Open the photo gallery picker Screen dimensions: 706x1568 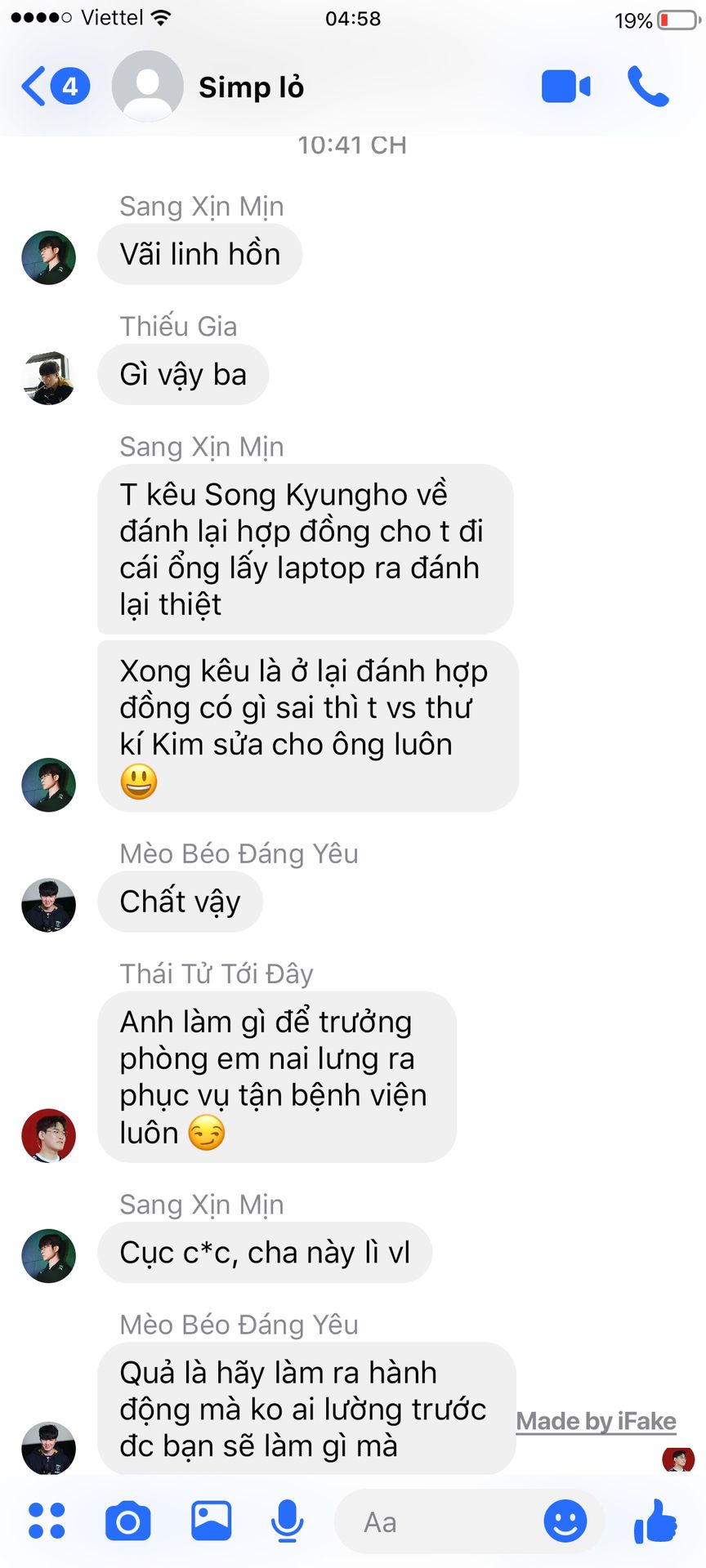click(211, 1521)
